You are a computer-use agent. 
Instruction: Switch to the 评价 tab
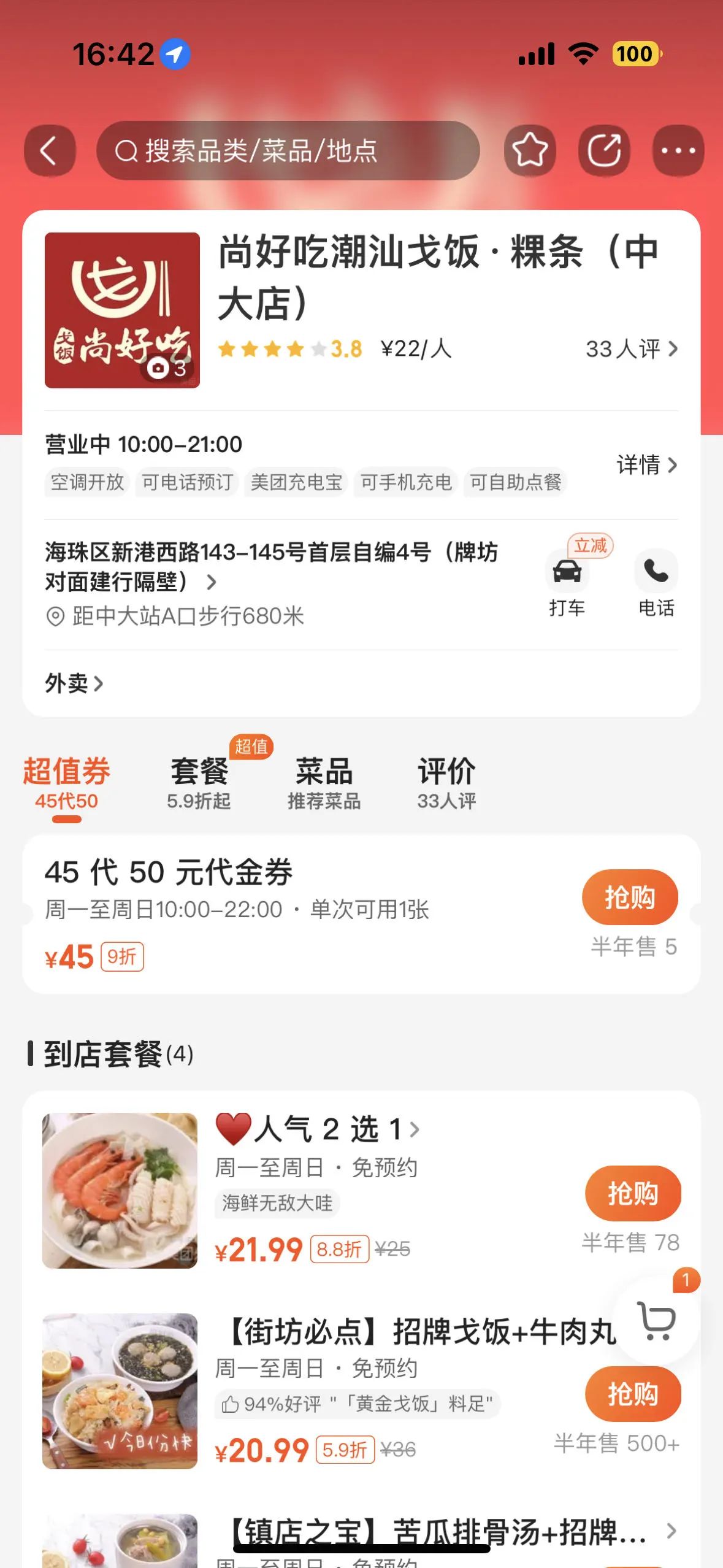click(x=446, y=782)
